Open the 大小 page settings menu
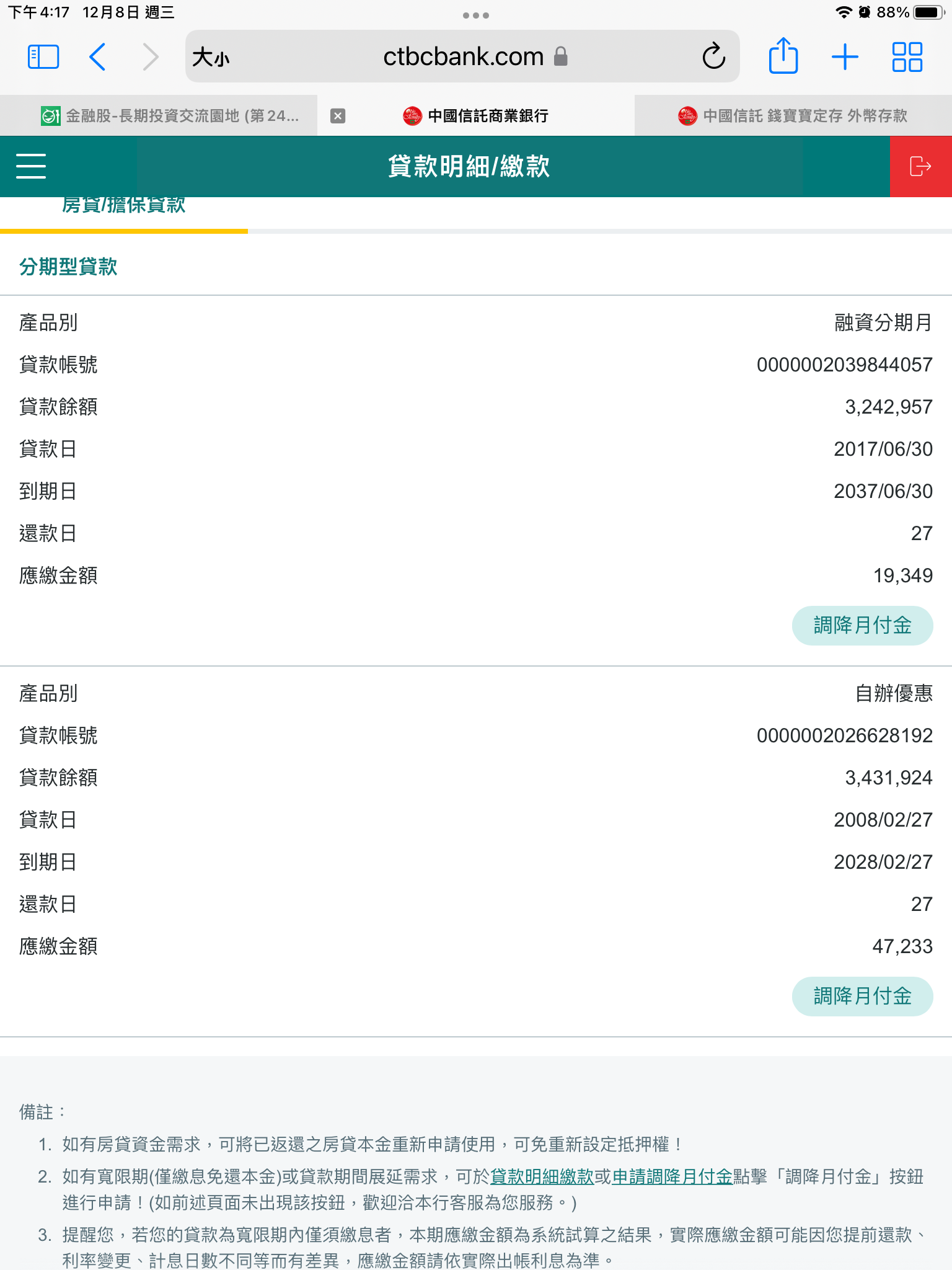The height and width of the screenshot is (1270, 952). [211, 58]
